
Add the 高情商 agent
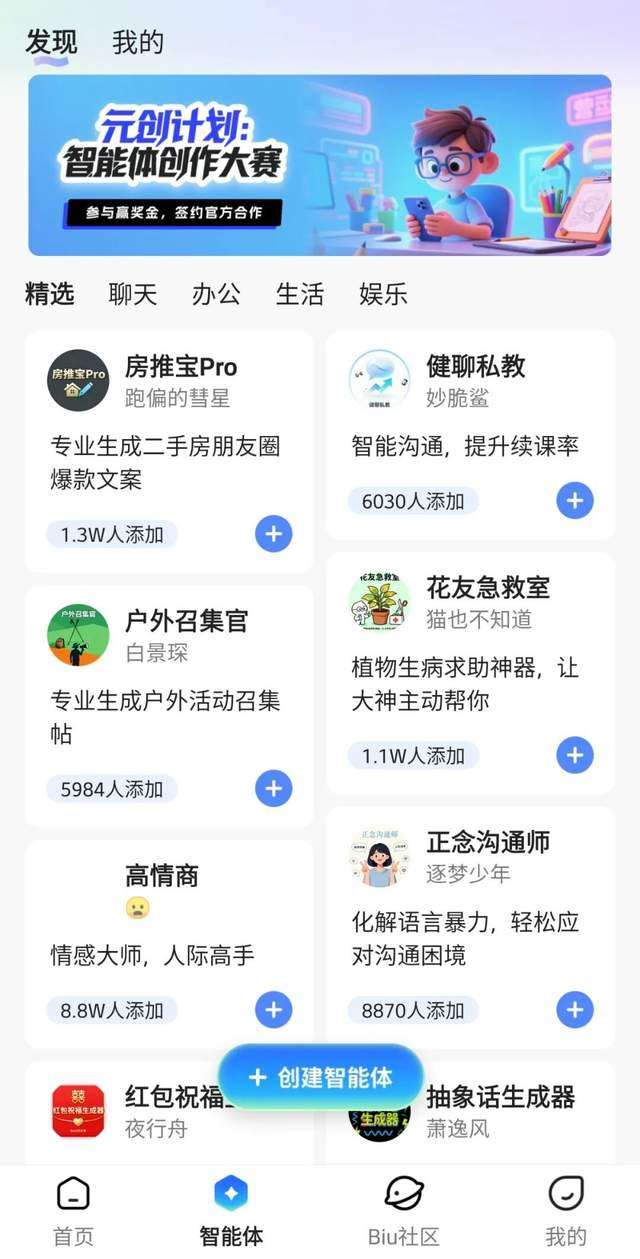click(x=273, y=1009)
